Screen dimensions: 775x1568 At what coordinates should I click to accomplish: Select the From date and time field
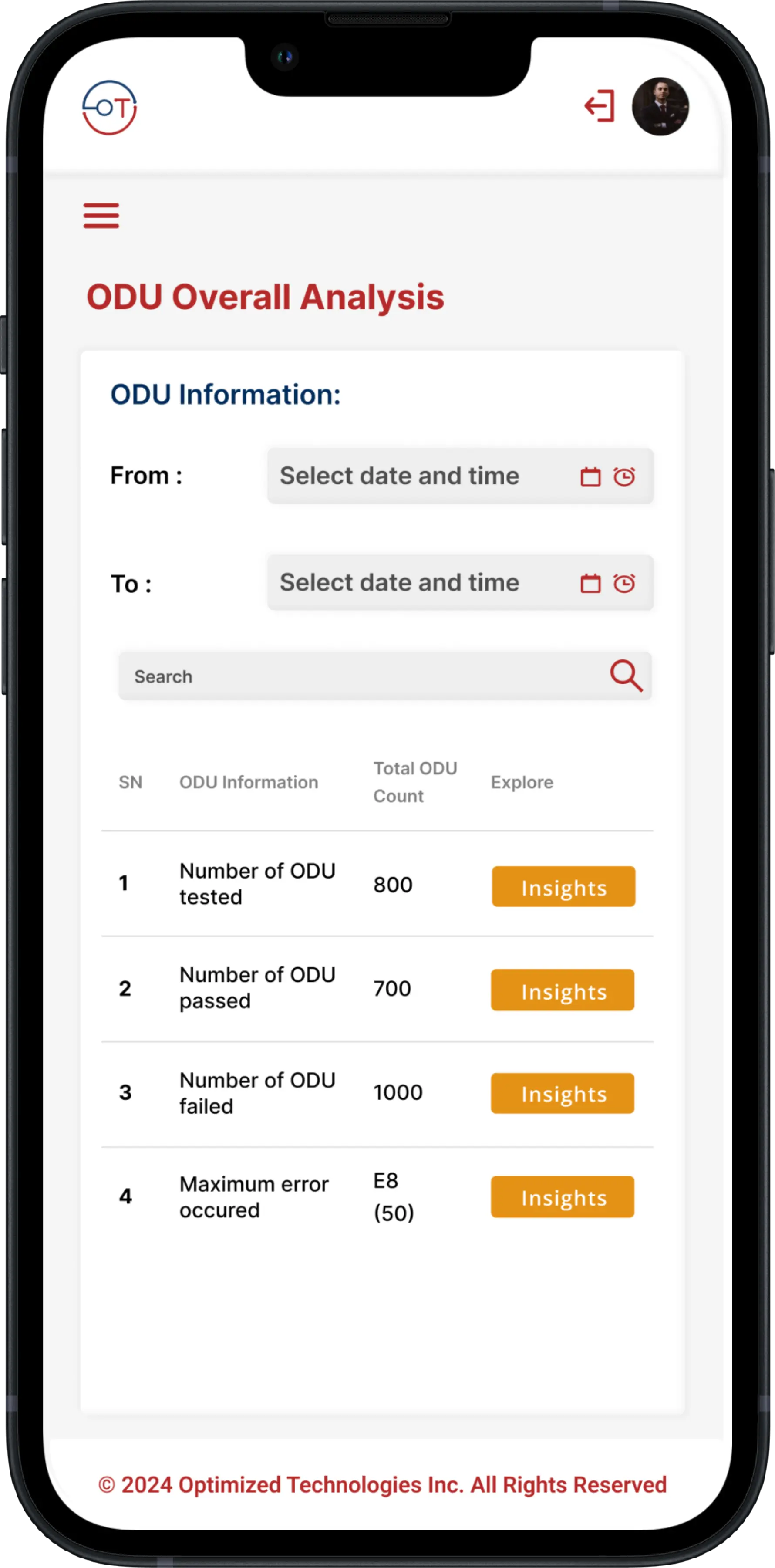414,476
